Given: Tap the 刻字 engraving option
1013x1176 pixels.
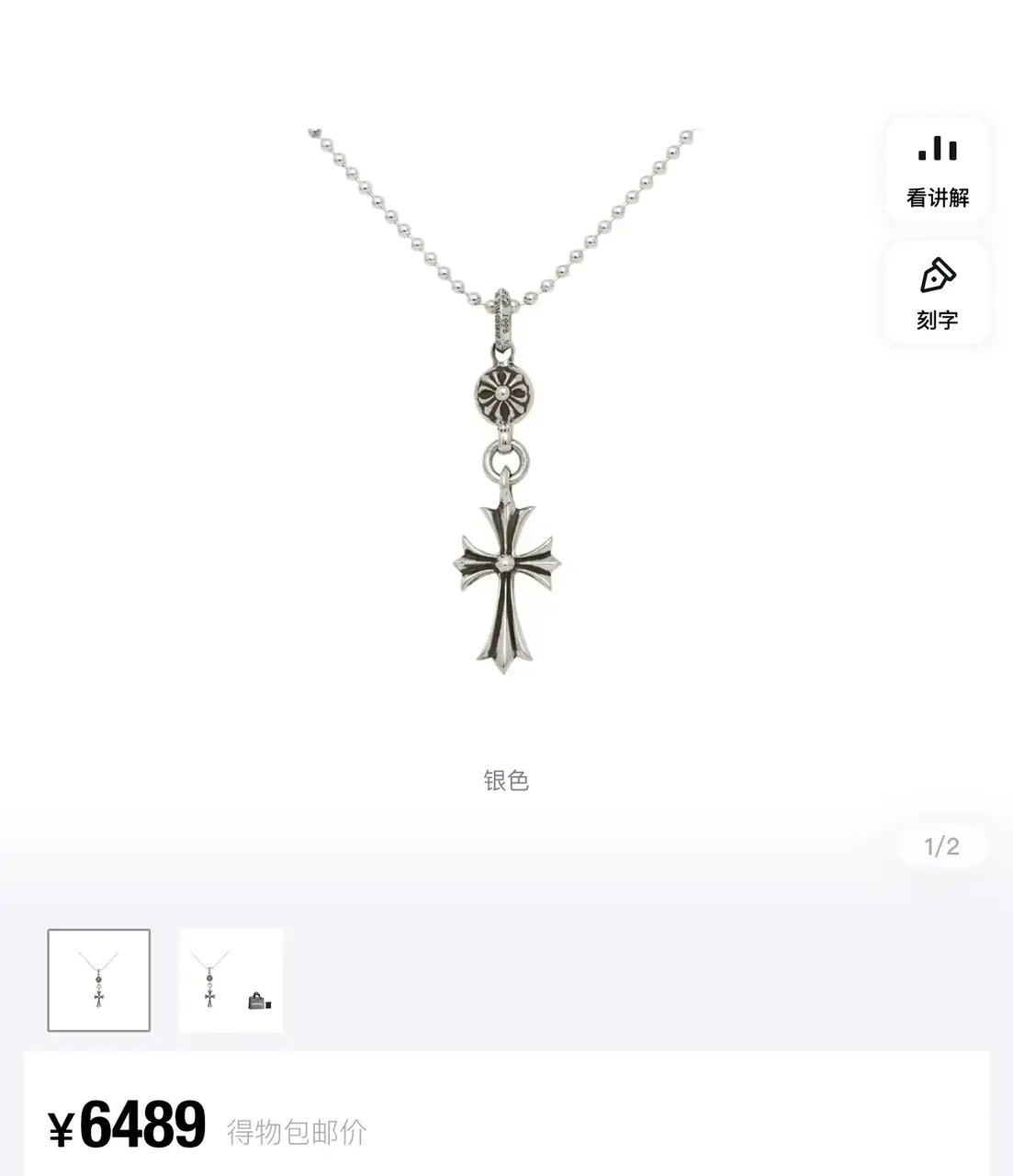Looking at the screenshot, I should coord(937,294).
